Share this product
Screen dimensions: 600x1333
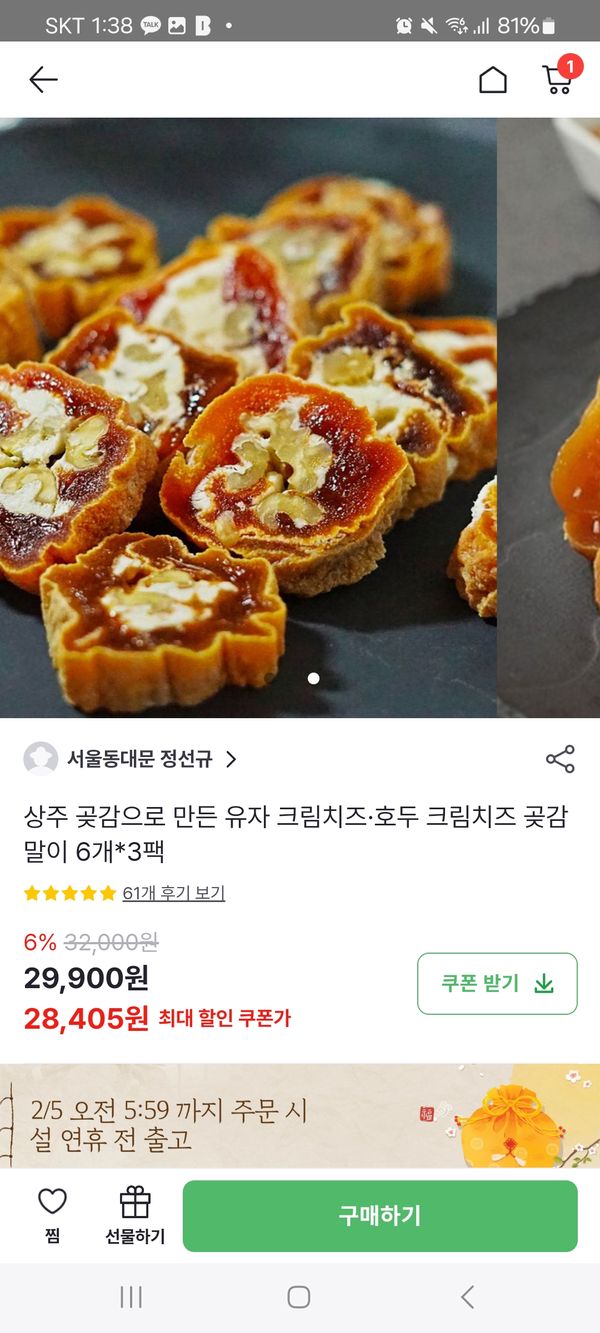pyautogui.click(x=560, y=759)
